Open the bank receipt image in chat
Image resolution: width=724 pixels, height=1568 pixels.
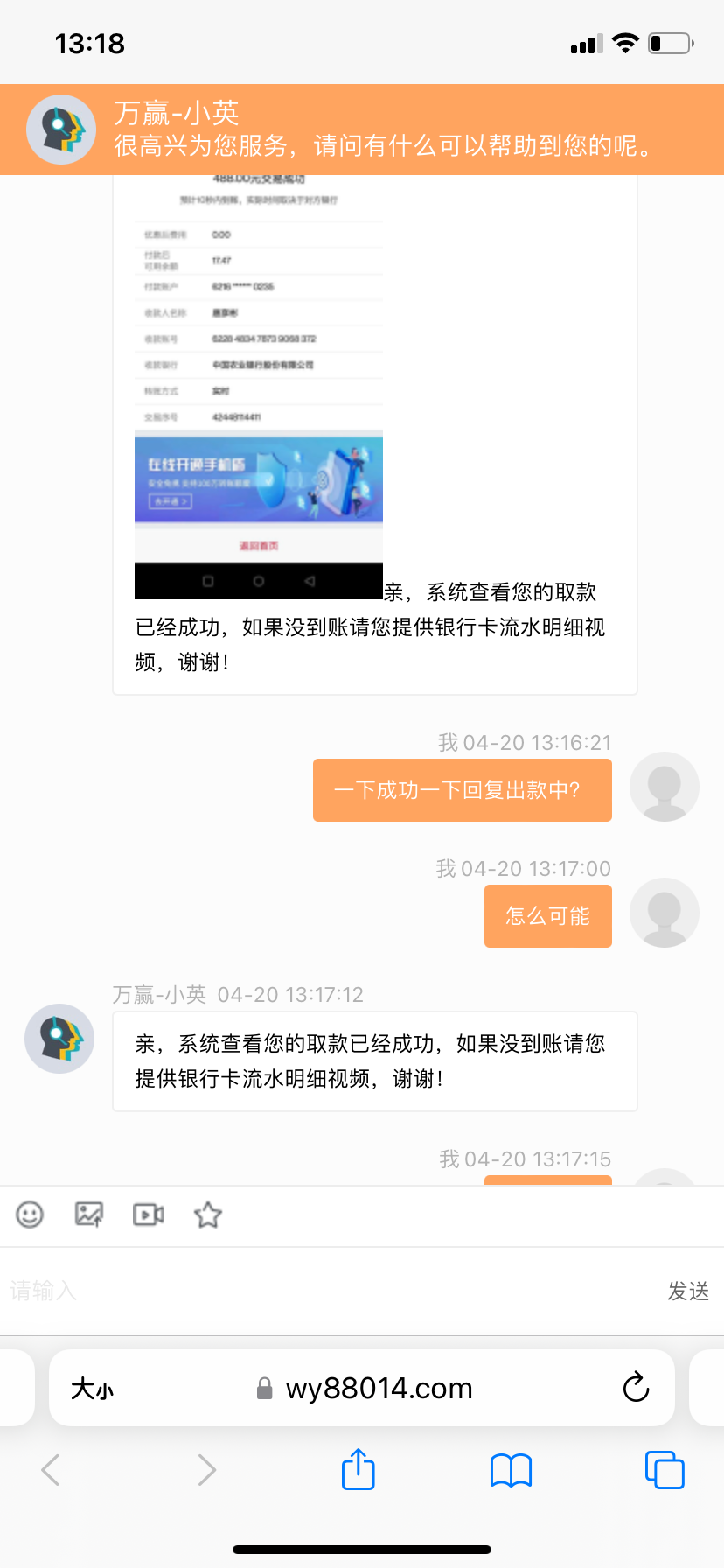[x=259, y=385]
